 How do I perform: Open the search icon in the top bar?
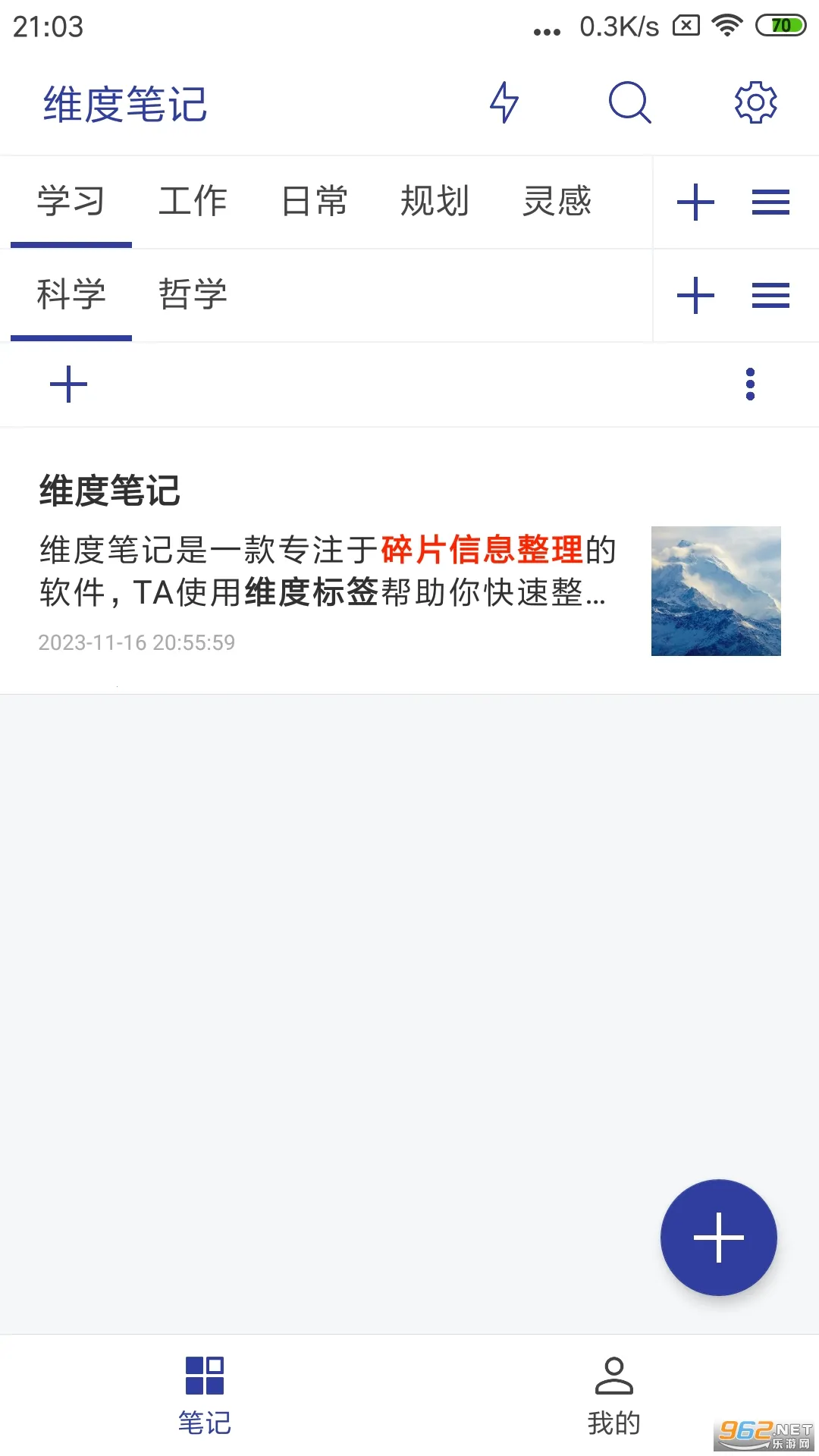pos(629,103)
